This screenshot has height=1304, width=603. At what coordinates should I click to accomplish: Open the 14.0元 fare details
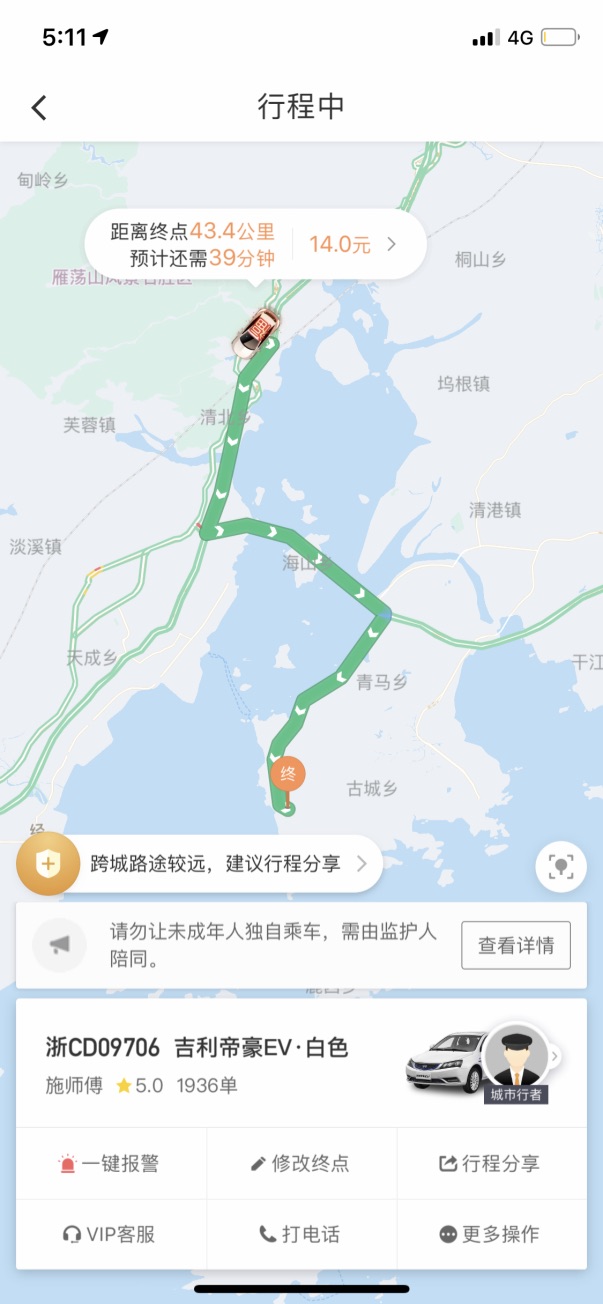(352, 244)
